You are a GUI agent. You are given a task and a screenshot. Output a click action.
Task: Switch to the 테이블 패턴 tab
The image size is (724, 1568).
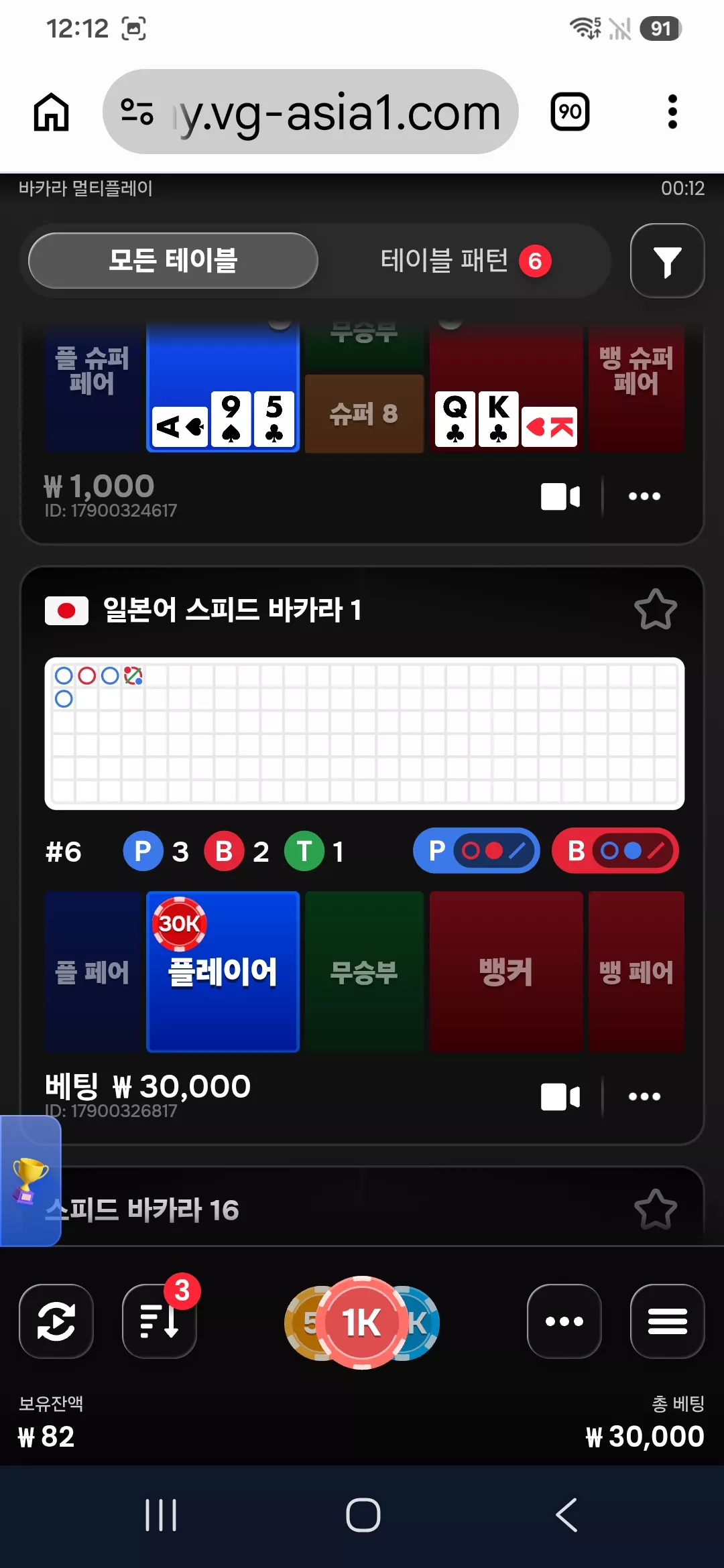pyautogui.click(x=465, y=261)
